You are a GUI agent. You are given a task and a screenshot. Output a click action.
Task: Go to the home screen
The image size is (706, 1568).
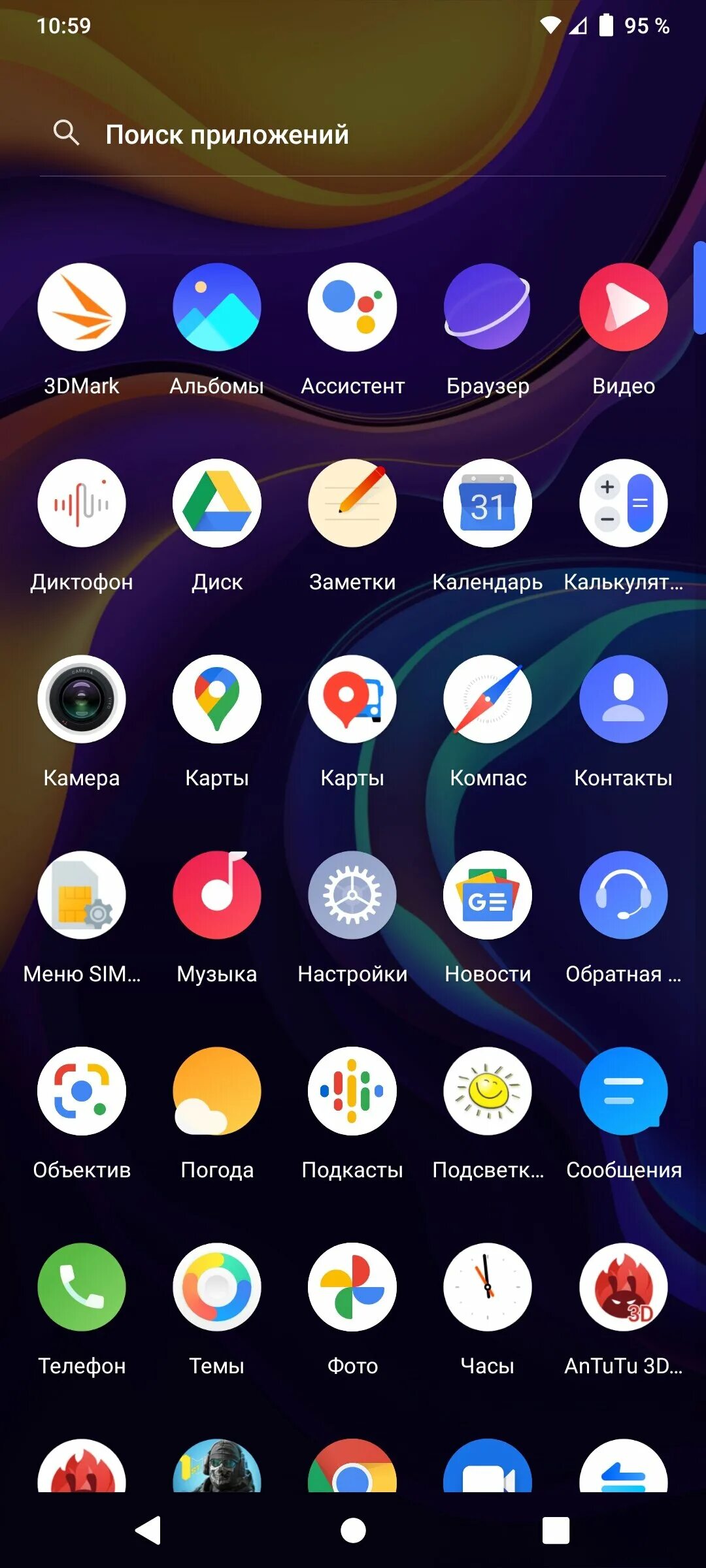(x=353, y=1530)
